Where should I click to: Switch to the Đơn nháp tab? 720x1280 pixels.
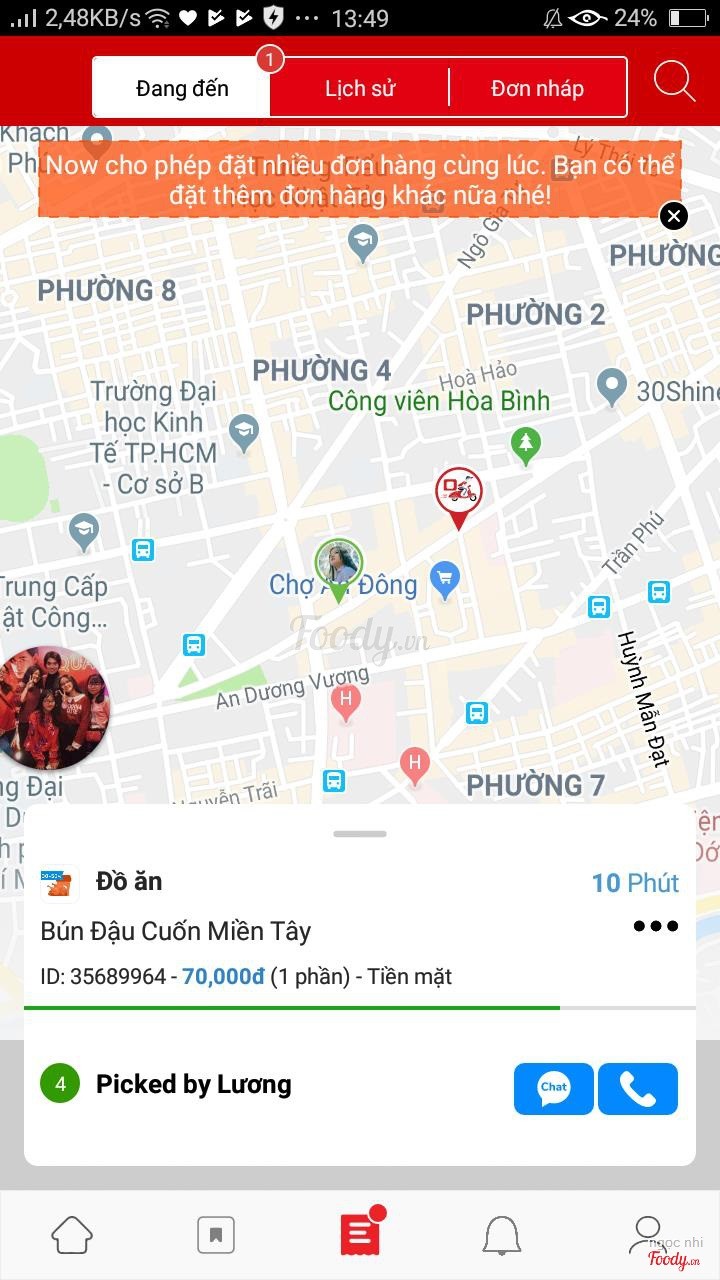pyautogui.click(x=537, y=88)
